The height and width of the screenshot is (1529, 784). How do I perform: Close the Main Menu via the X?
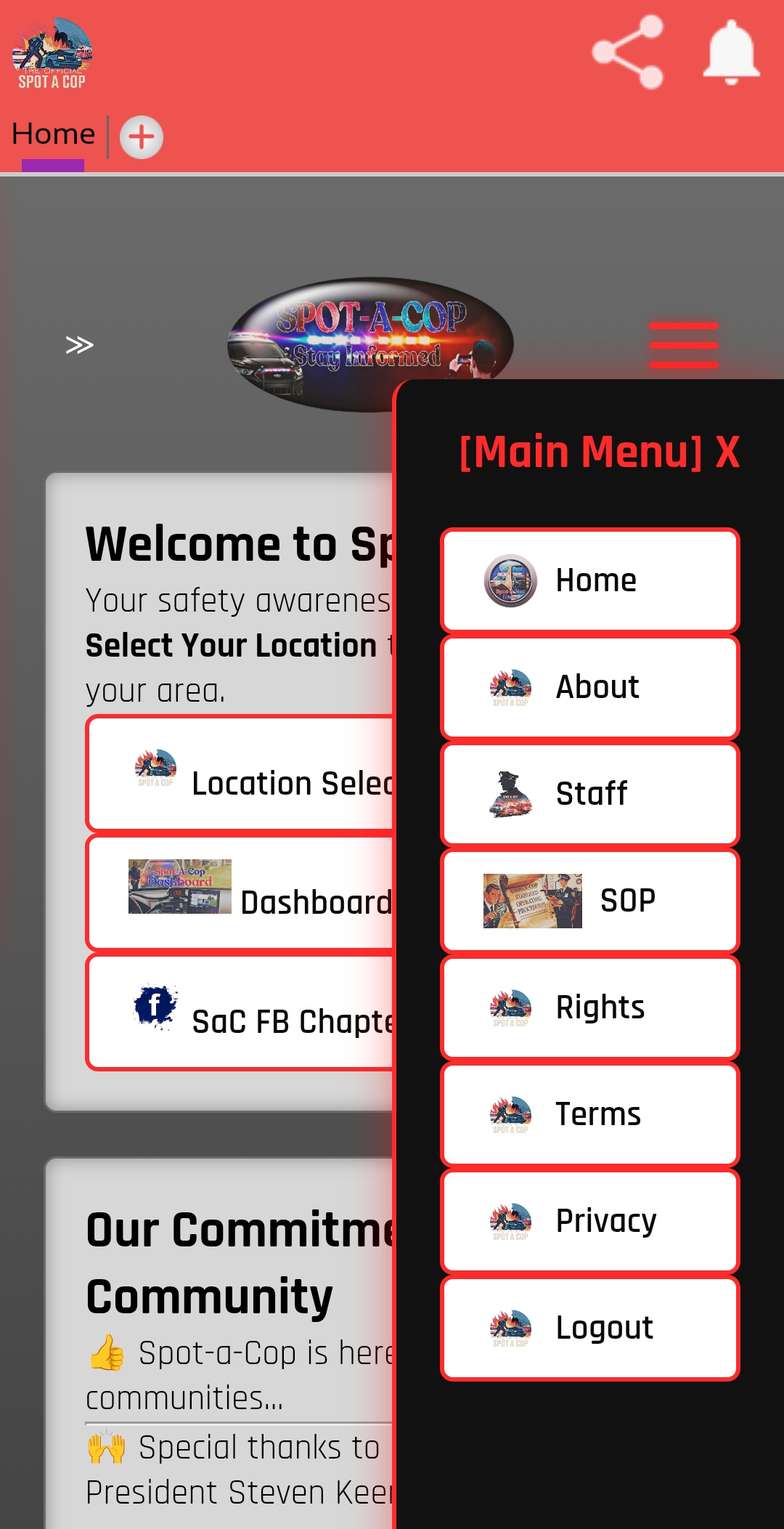[x=728, y=452]
